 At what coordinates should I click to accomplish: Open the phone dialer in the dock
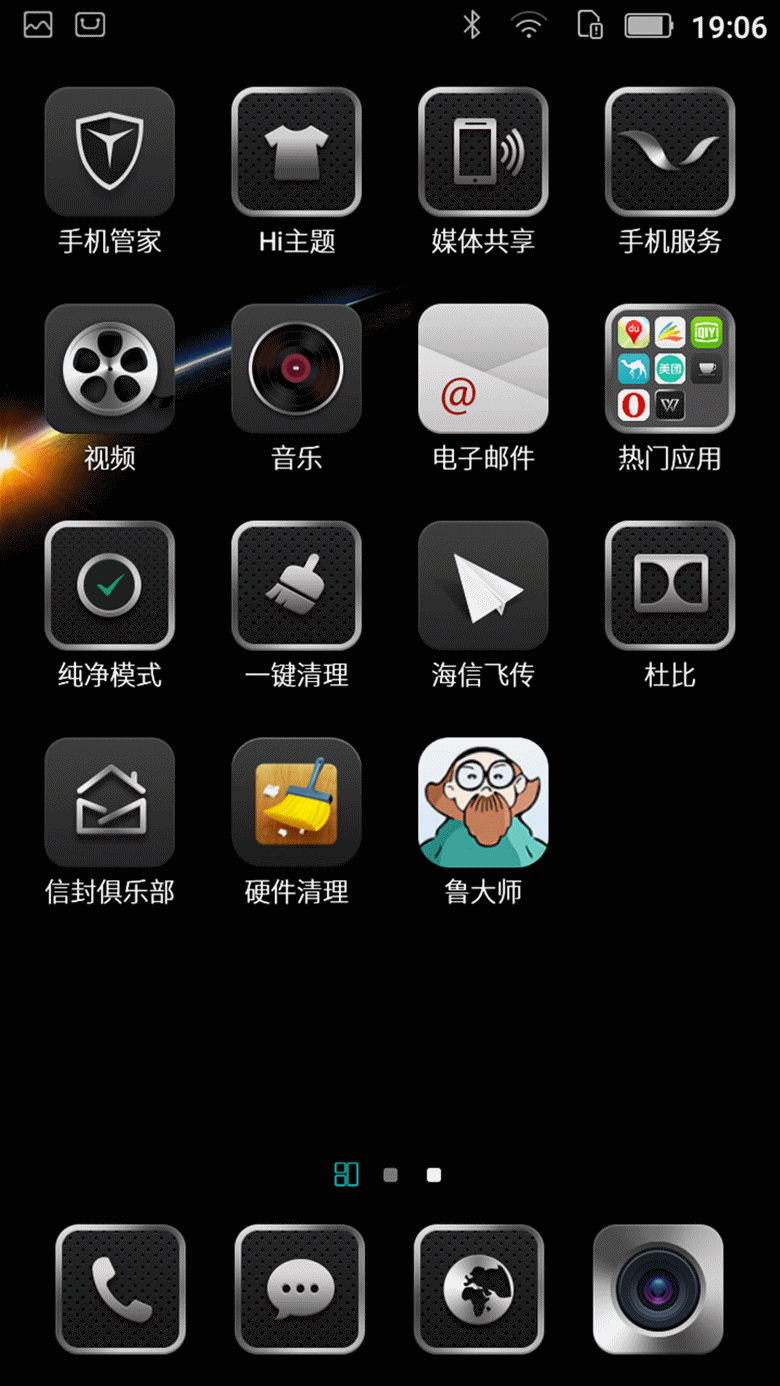(121, 1289)
